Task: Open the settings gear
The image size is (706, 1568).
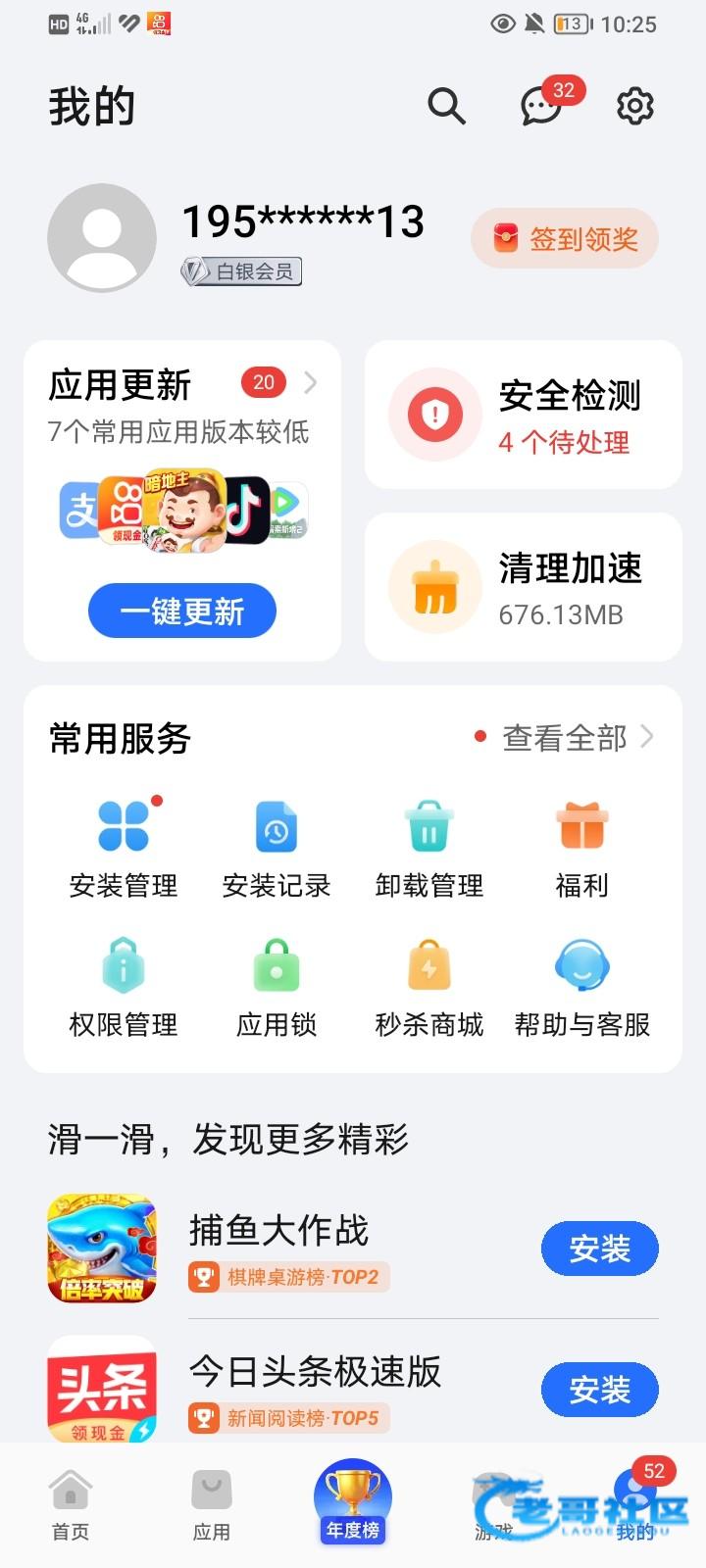Action: coord(634,106)
